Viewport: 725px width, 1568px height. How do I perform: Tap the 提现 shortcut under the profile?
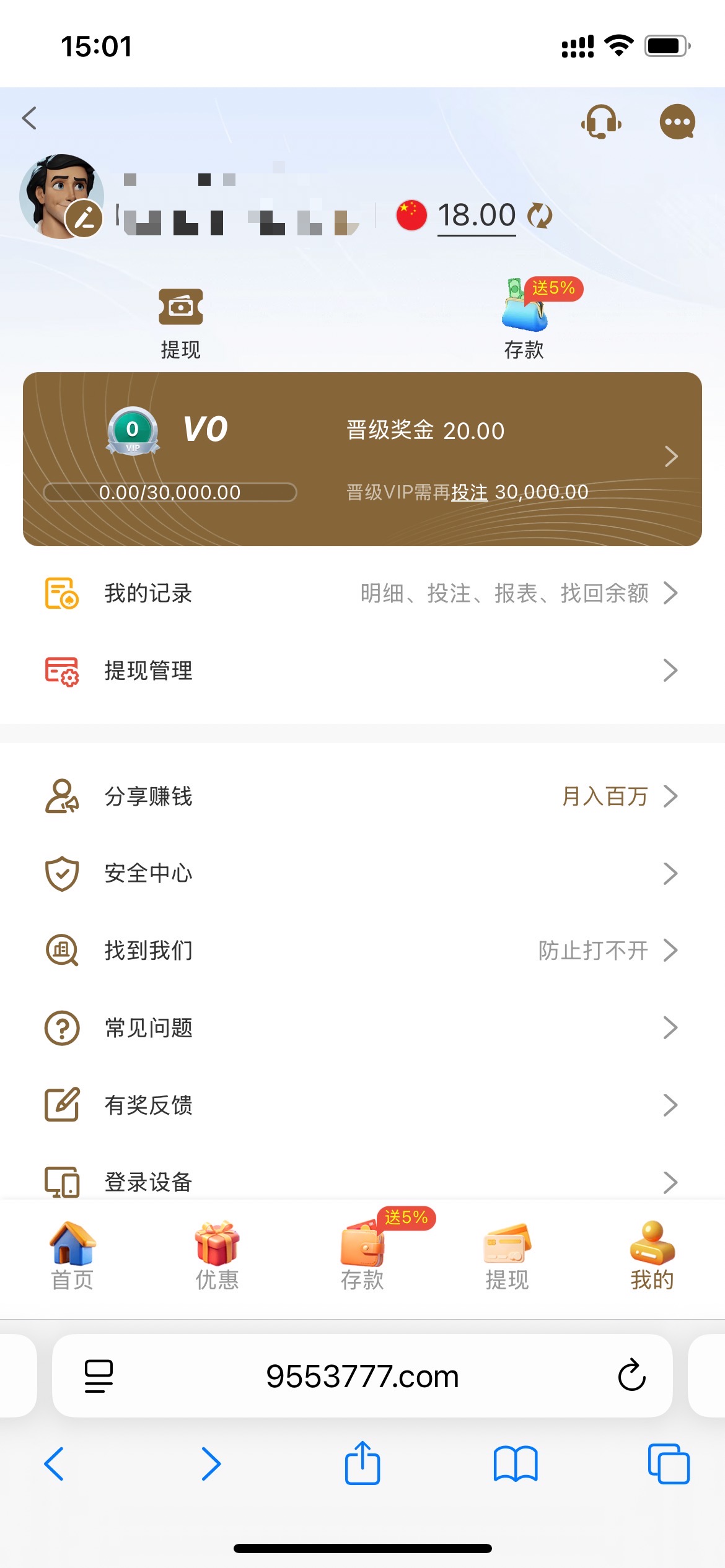click(180, 323)
